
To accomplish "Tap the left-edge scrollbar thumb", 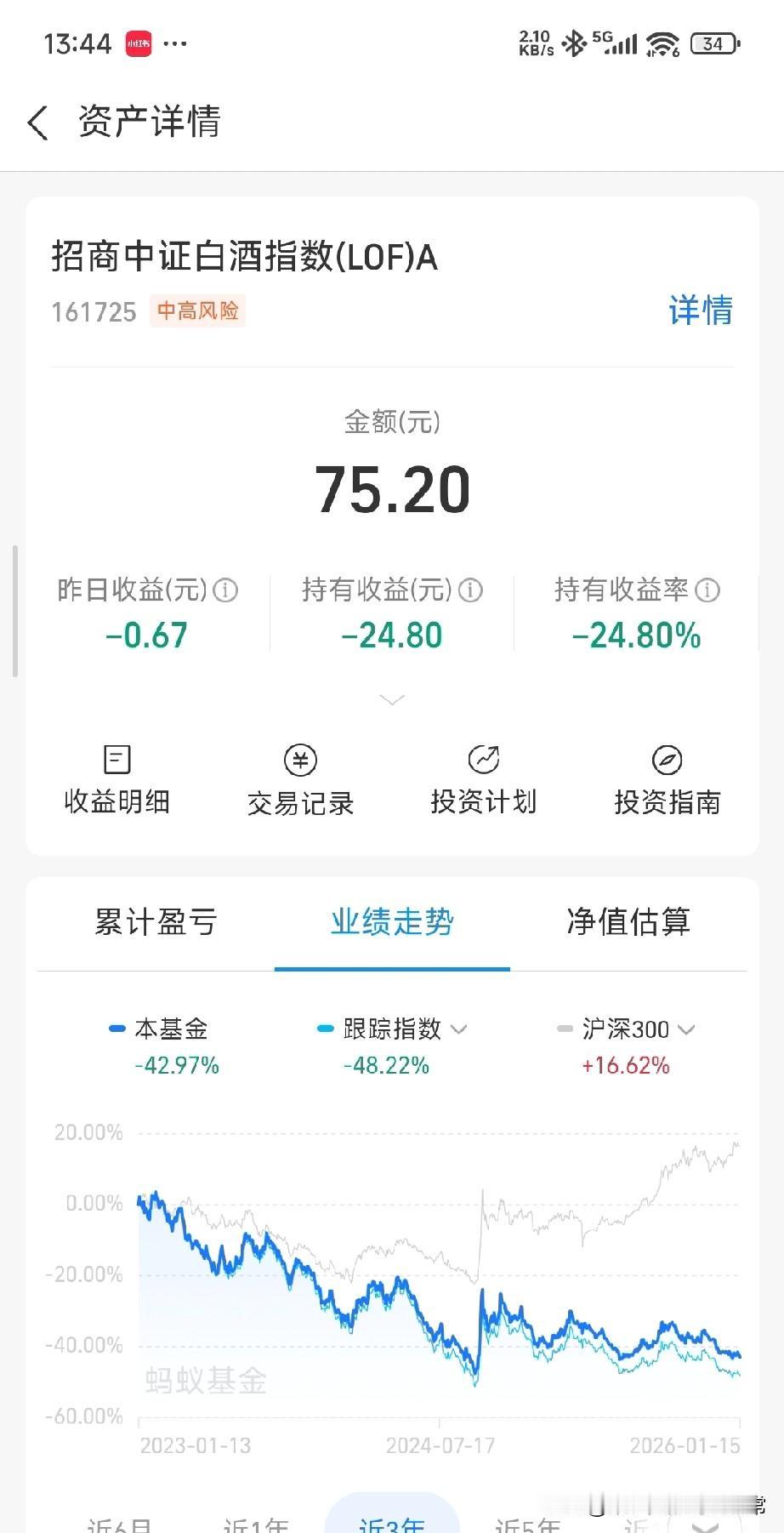I will click(14, 608).
